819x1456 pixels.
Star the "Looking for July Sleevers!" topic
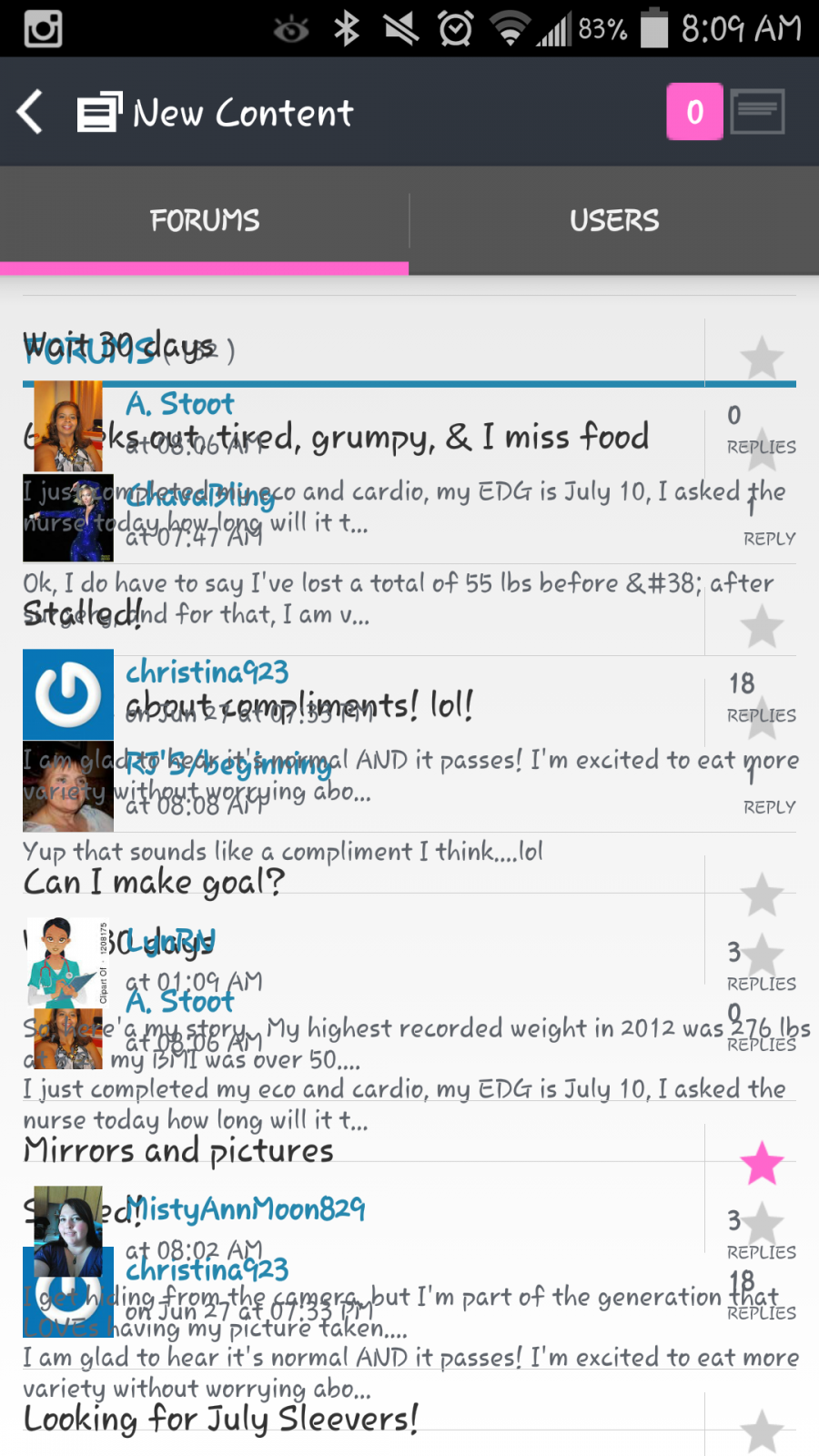pos(762,1431)
